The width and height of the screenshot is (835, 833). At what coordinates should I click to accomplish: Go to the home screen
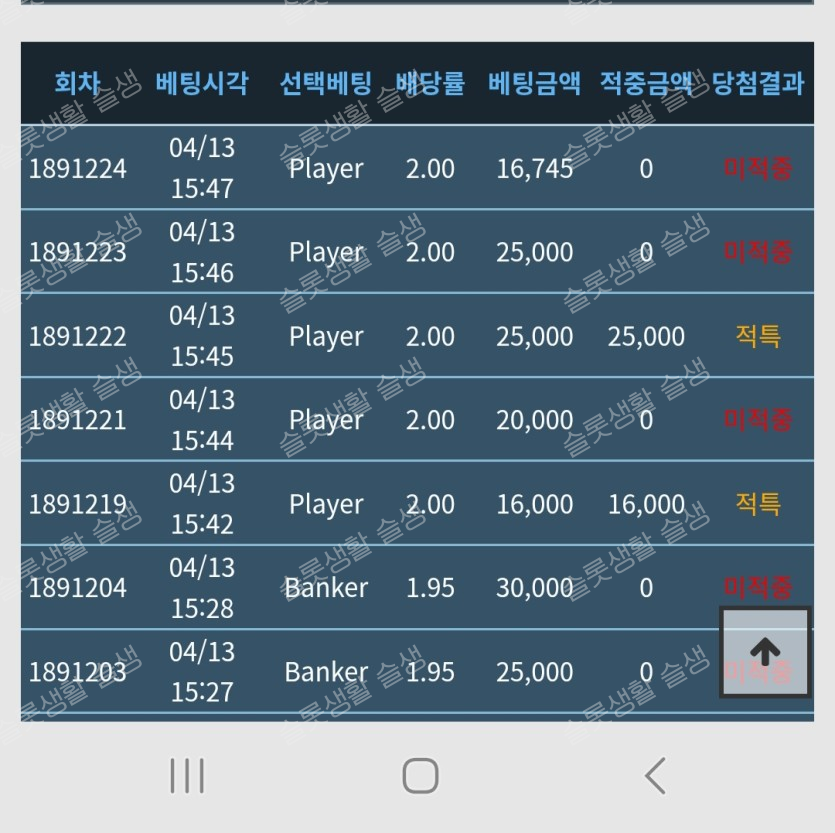(x=420, y=775)
